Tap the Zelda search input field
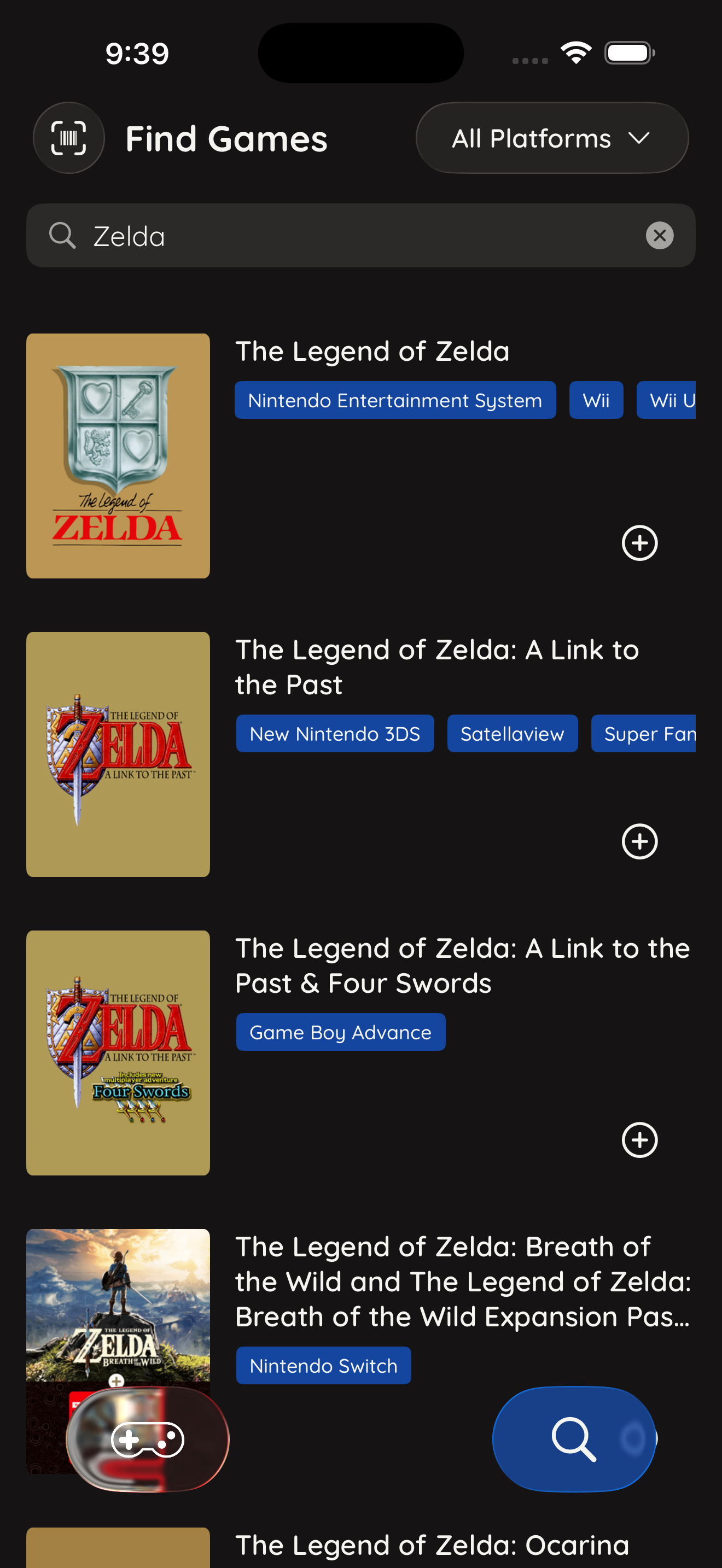 (x=243, y=236)
